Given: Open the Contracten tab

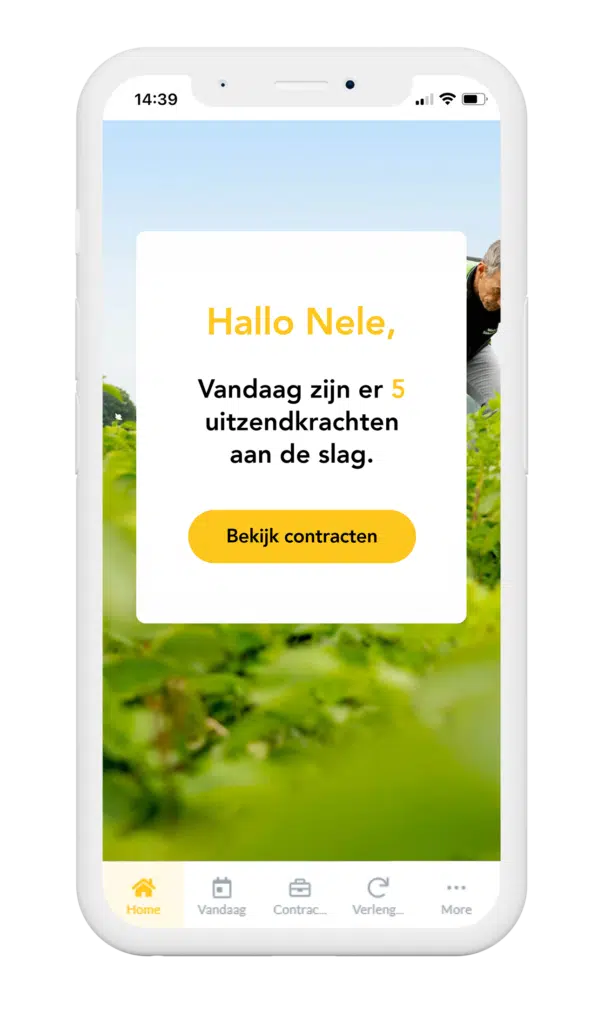Looking at the screenshot, I should pos(299,896).
